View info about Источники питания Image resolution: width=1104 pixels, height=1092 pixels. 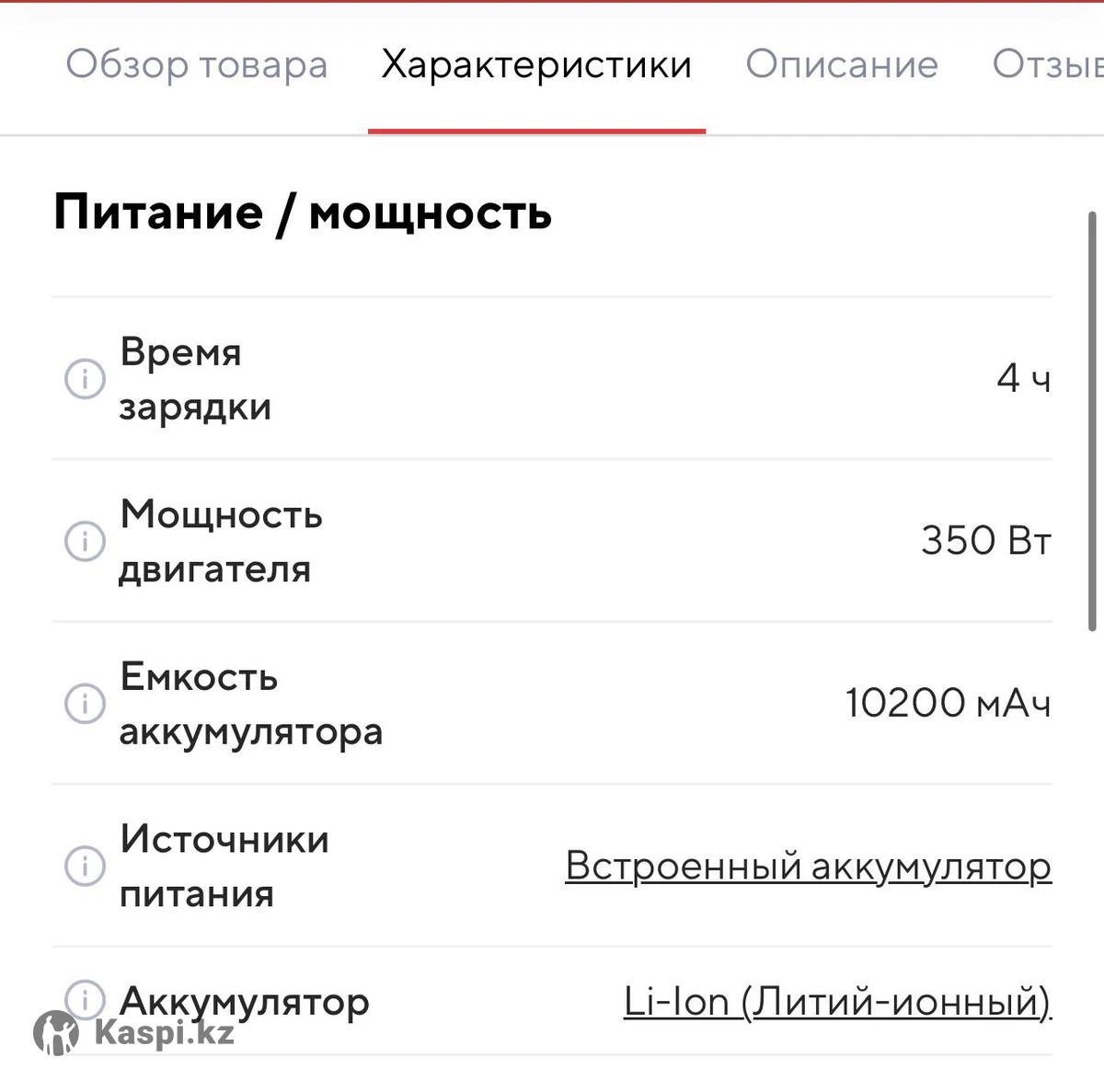(85, 866)
